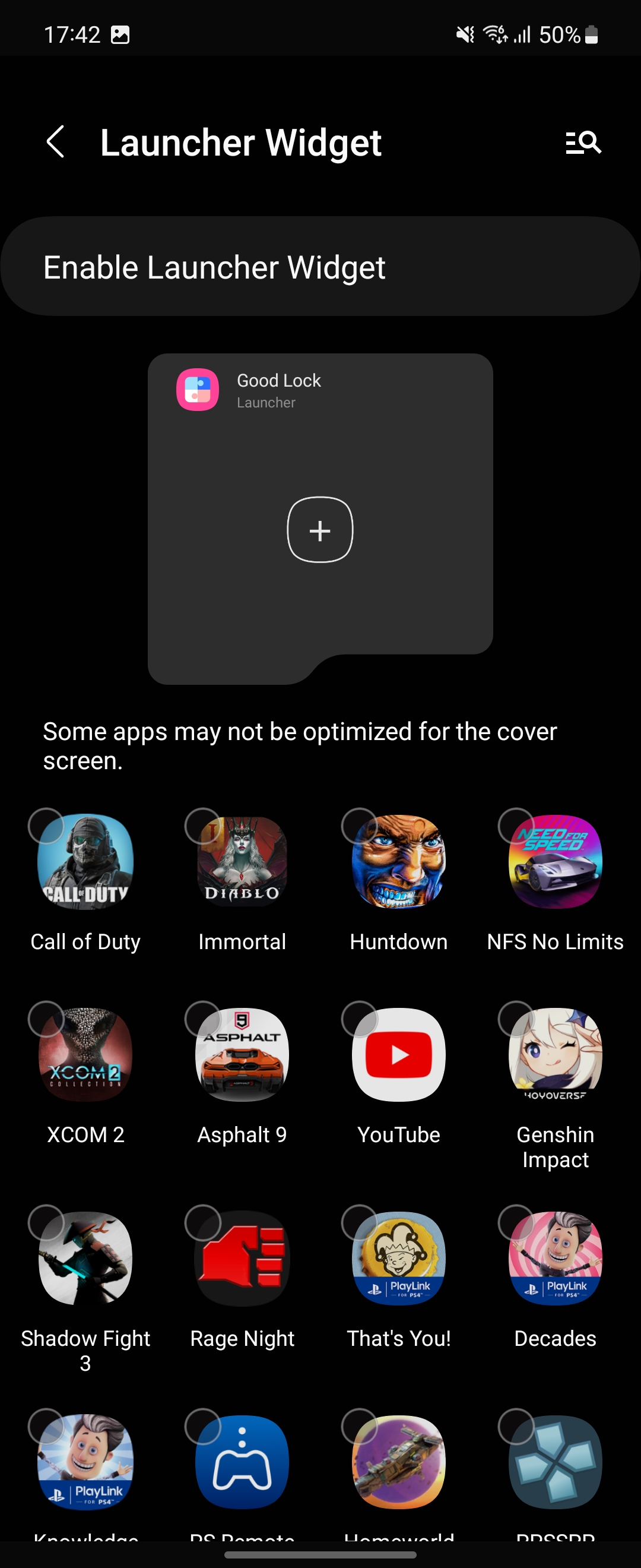This screenshot has height=1568, width=641.
Task: Tap Enable Launcher Widget
Action: 320,267
